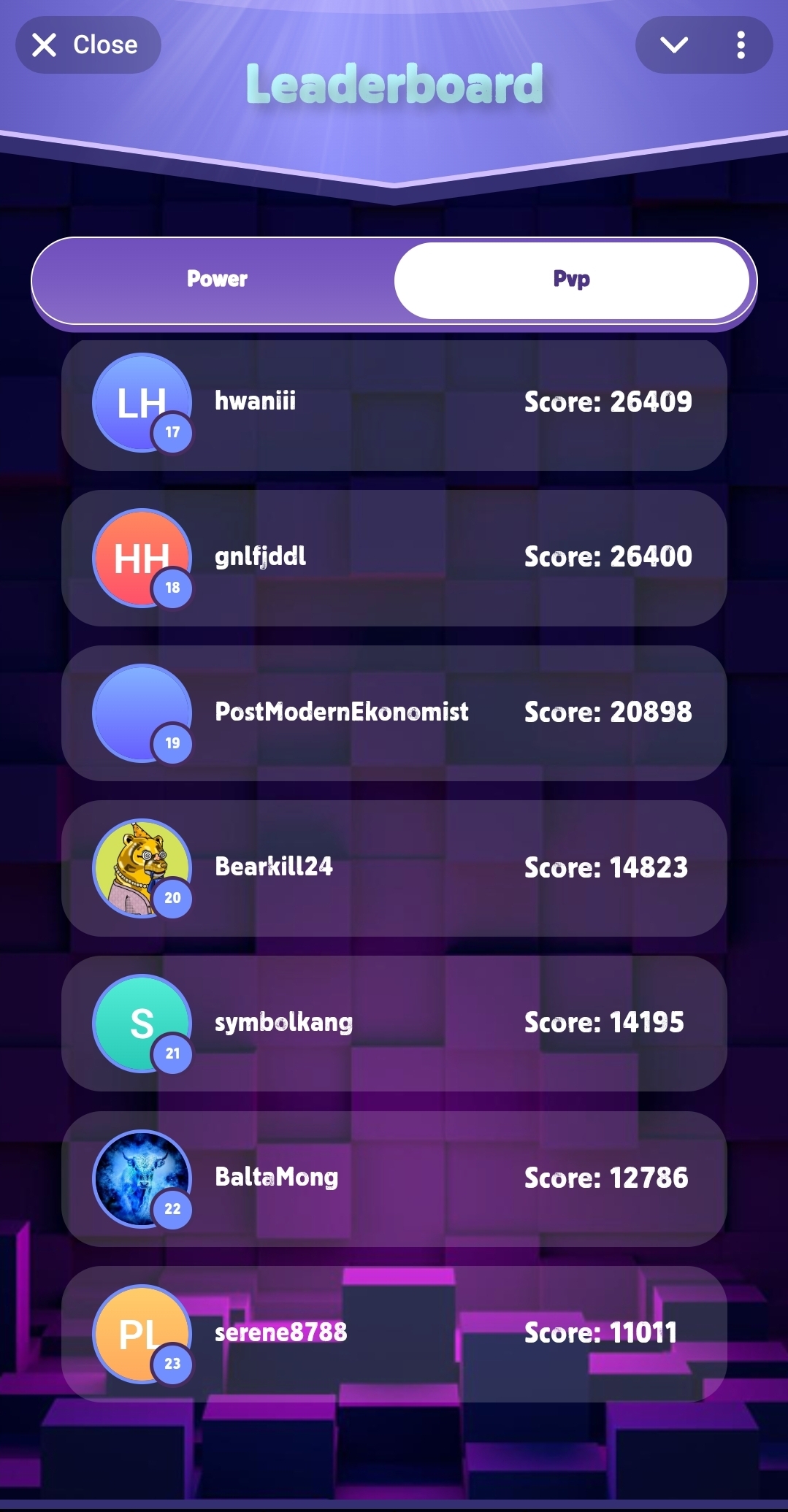Viewport: 788px width, 1512px height.
Task: Open PostModernEkonomist's leaderboard row
Action: point(394,713)
